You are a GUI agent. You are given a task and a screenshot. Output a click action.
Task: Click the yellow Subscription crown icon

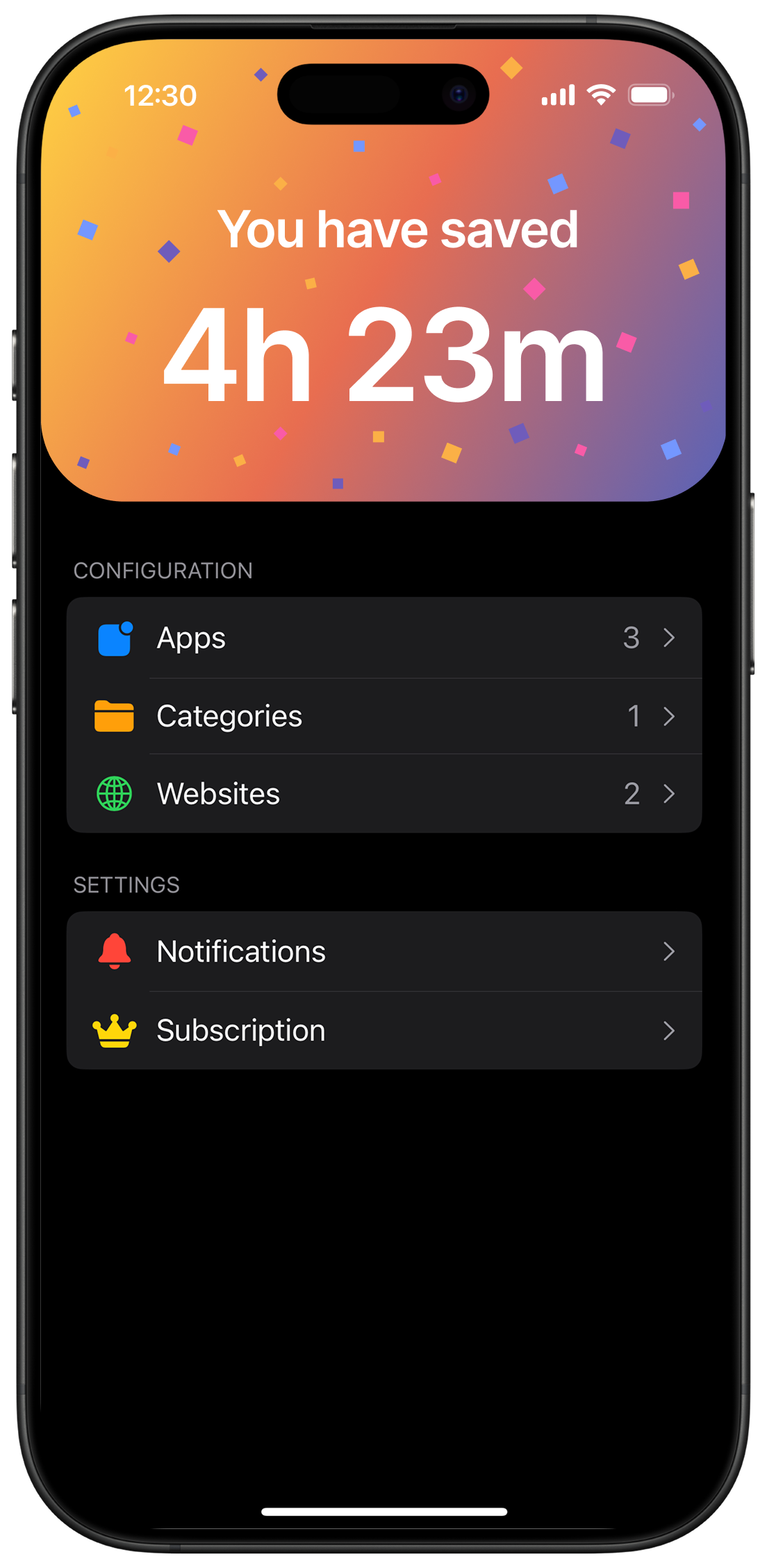point(113,1030)
